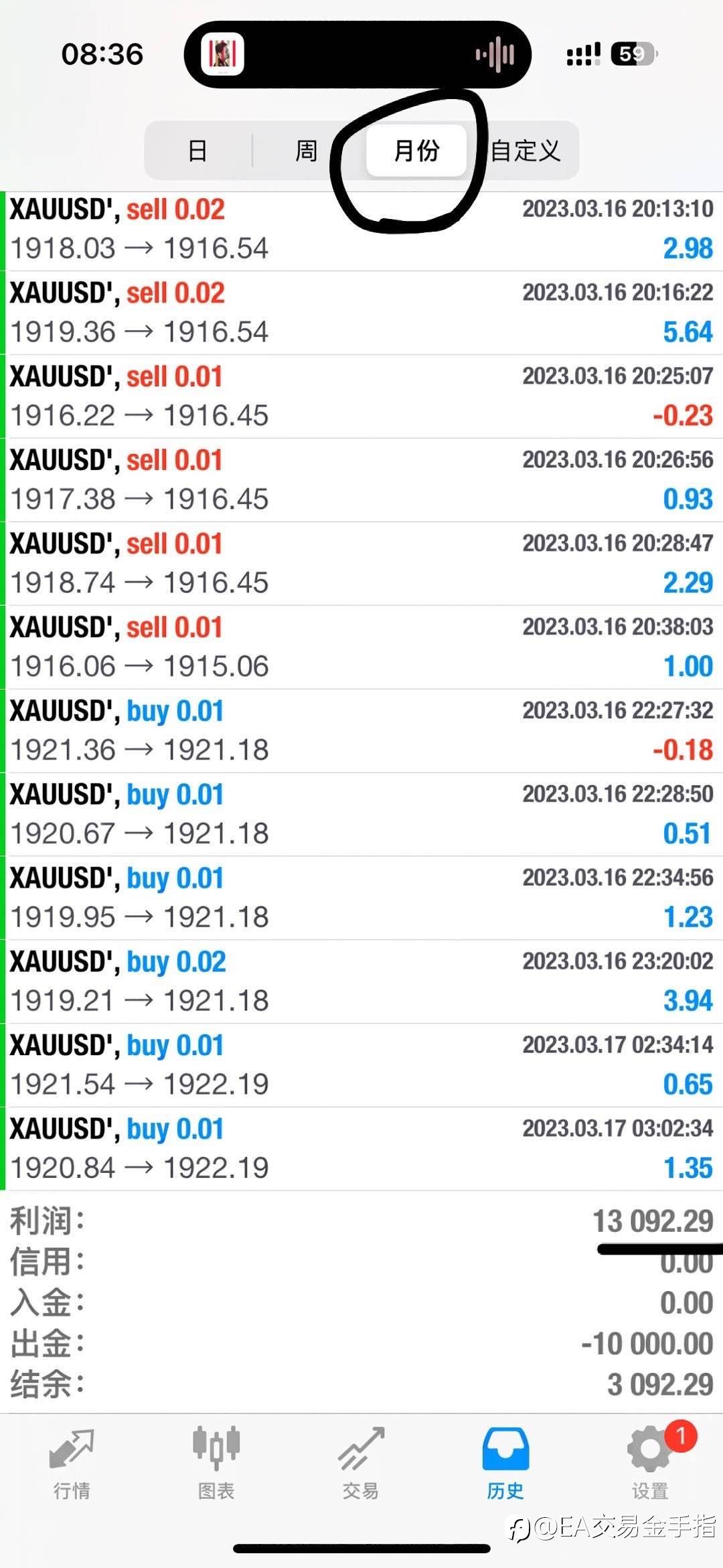Select the 周 (week) period tab
Viewport: 723px width, 1568px height.
[x=306, y=151]
